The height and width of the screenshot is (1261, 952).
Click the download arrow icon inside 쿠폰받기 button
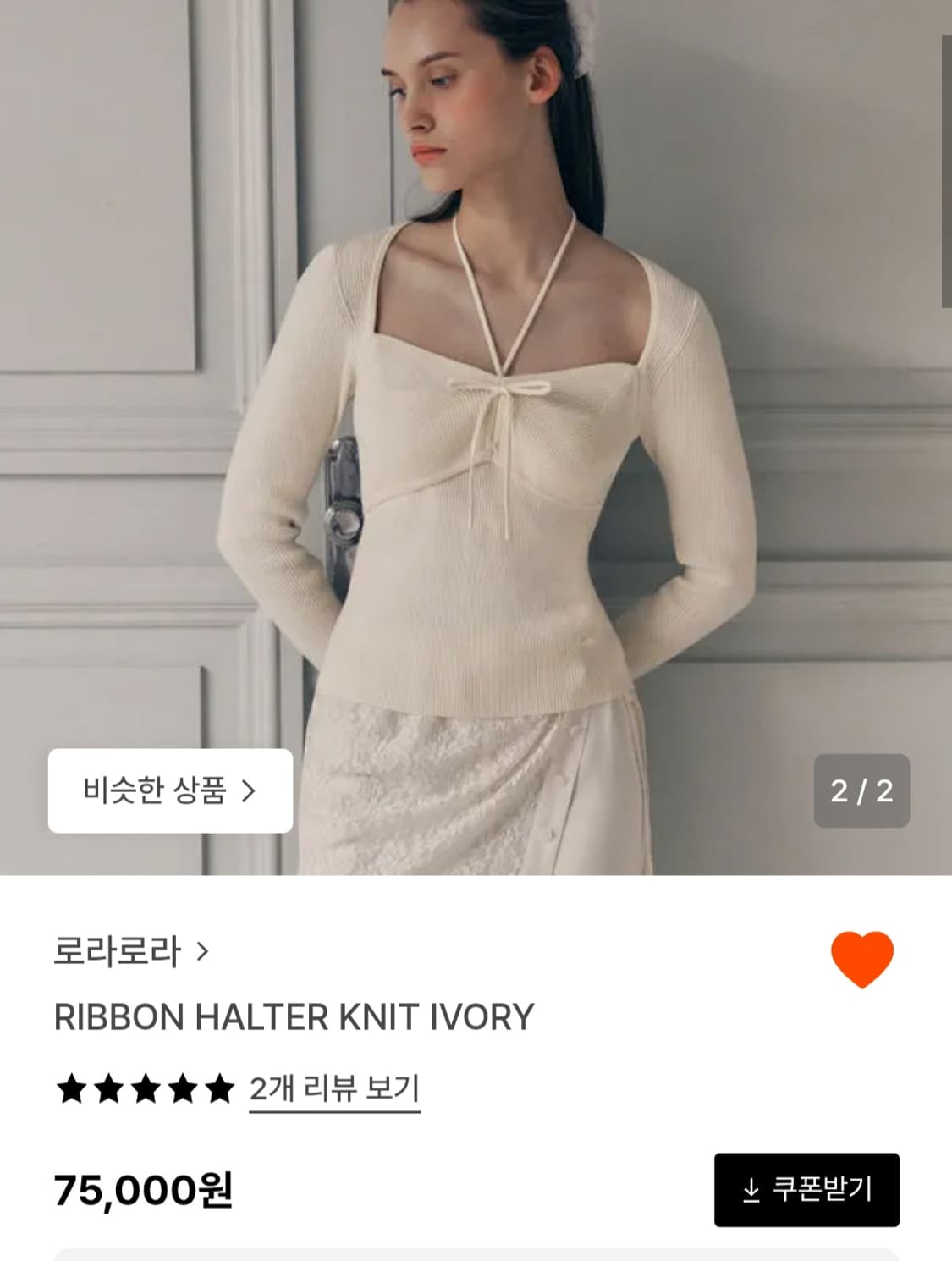tap(752, 1189)
